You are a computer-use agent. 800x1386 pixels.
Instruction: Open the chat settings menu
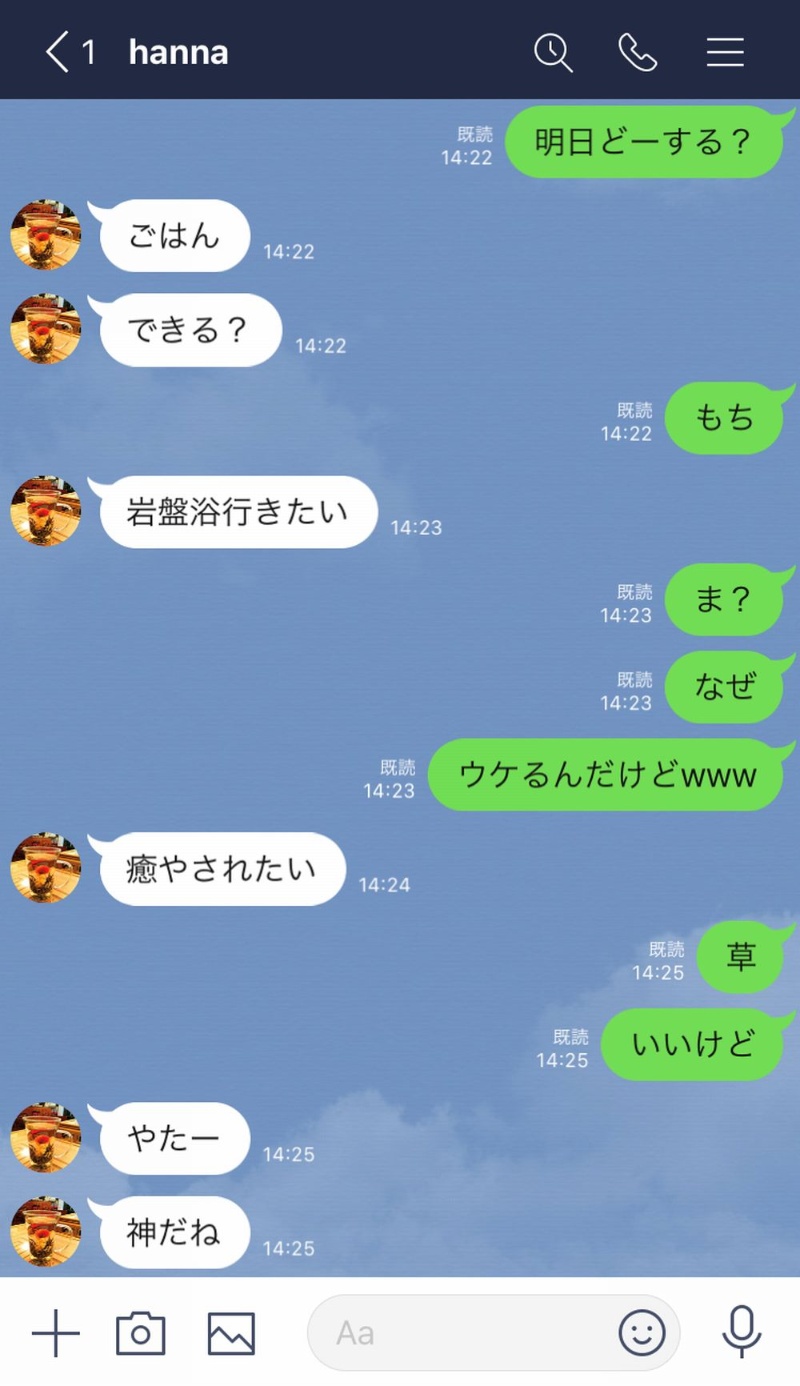(725, 54)
